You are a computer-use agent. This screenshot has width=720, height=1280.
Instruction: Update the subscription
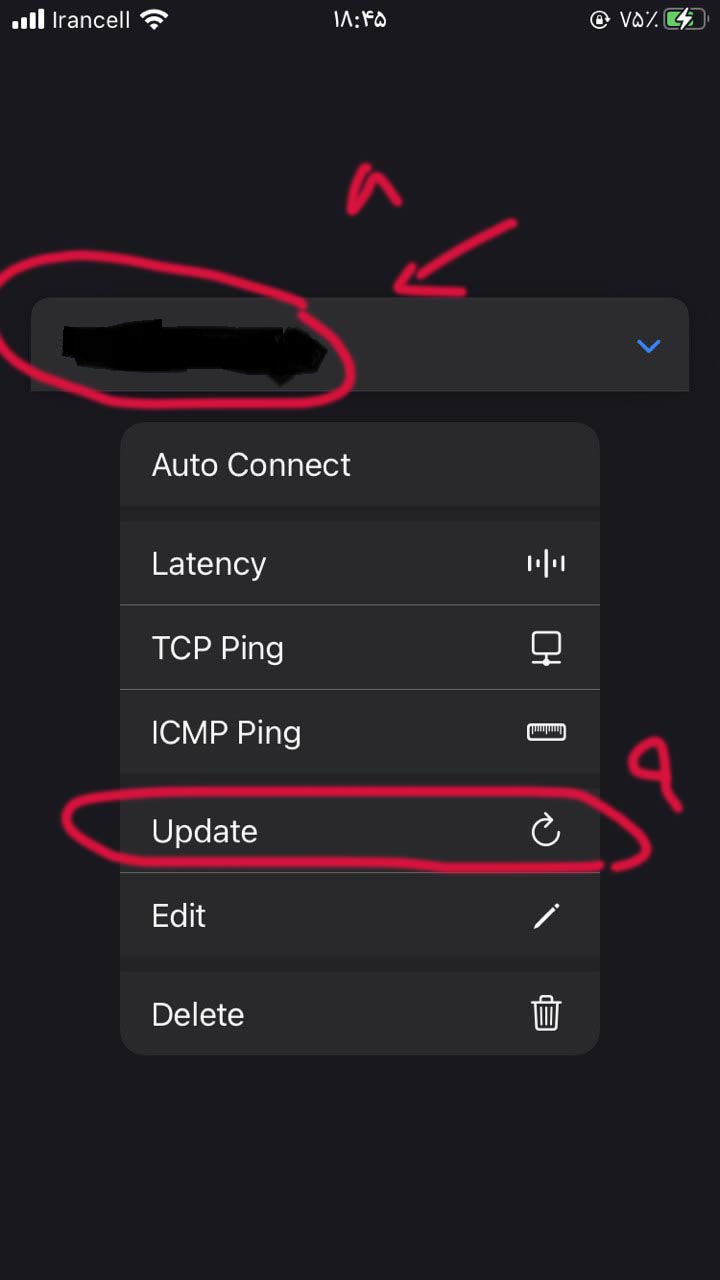point(358,831)
